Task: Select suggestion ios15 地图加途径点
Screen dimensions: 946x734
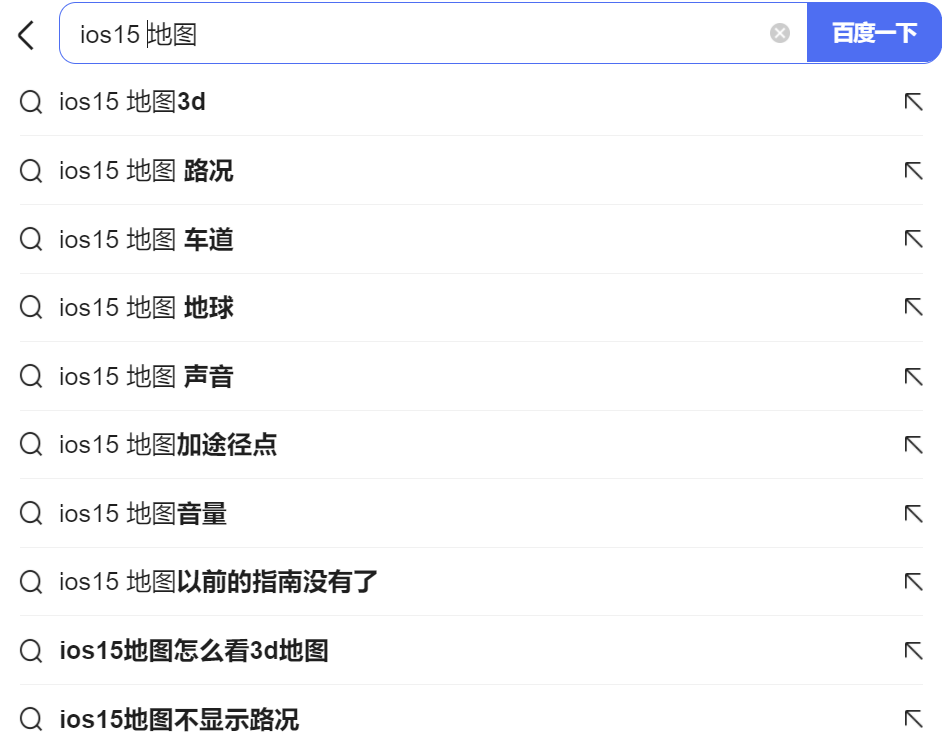Action: [x=168, y=445]
